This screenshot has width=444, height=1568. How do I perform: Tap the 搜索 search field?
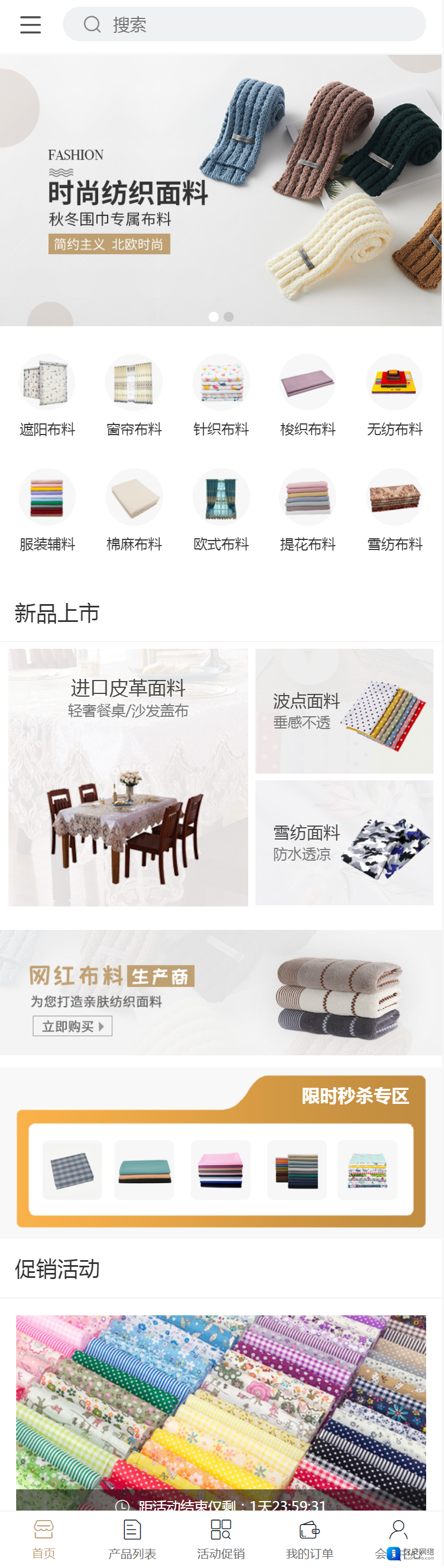tap(244, 25)
